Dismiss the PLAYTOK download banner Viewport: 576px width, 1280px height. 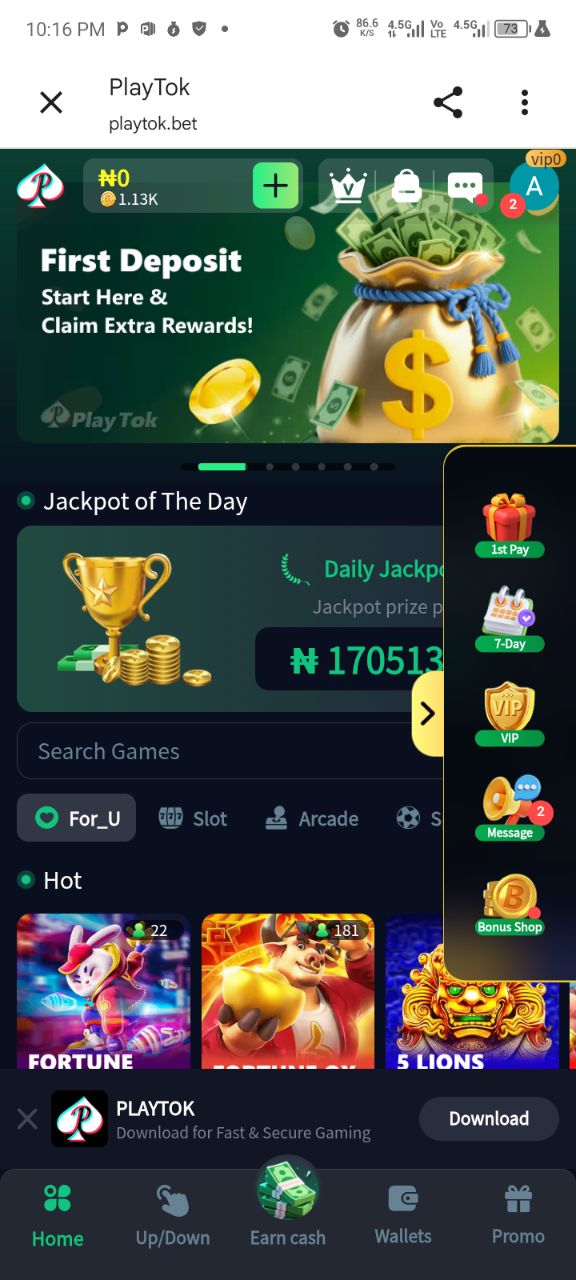27,1119
